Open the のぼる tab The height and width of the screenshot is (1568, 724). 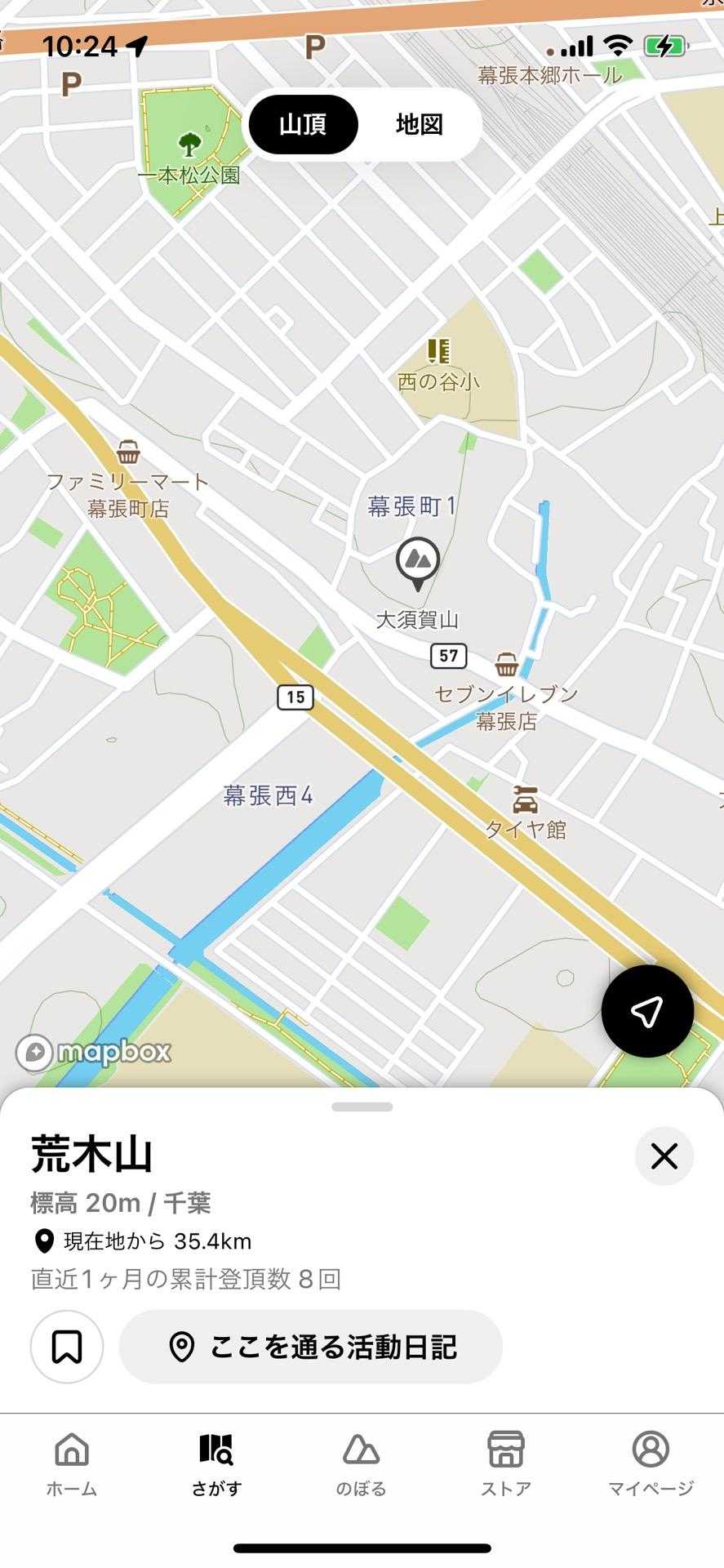pos(361,1464)
